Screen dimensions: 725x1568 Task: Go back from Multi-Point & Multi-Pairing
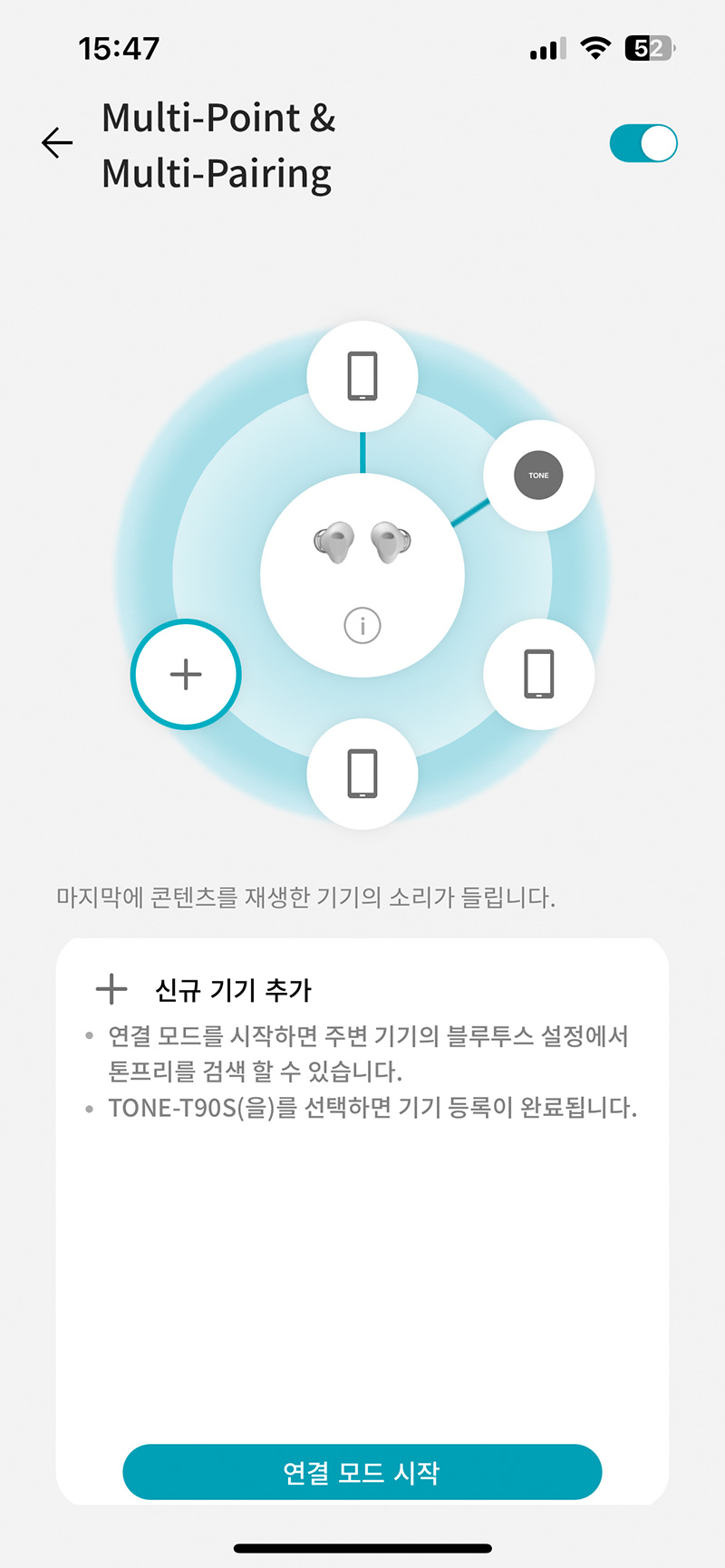pos(57,143)
